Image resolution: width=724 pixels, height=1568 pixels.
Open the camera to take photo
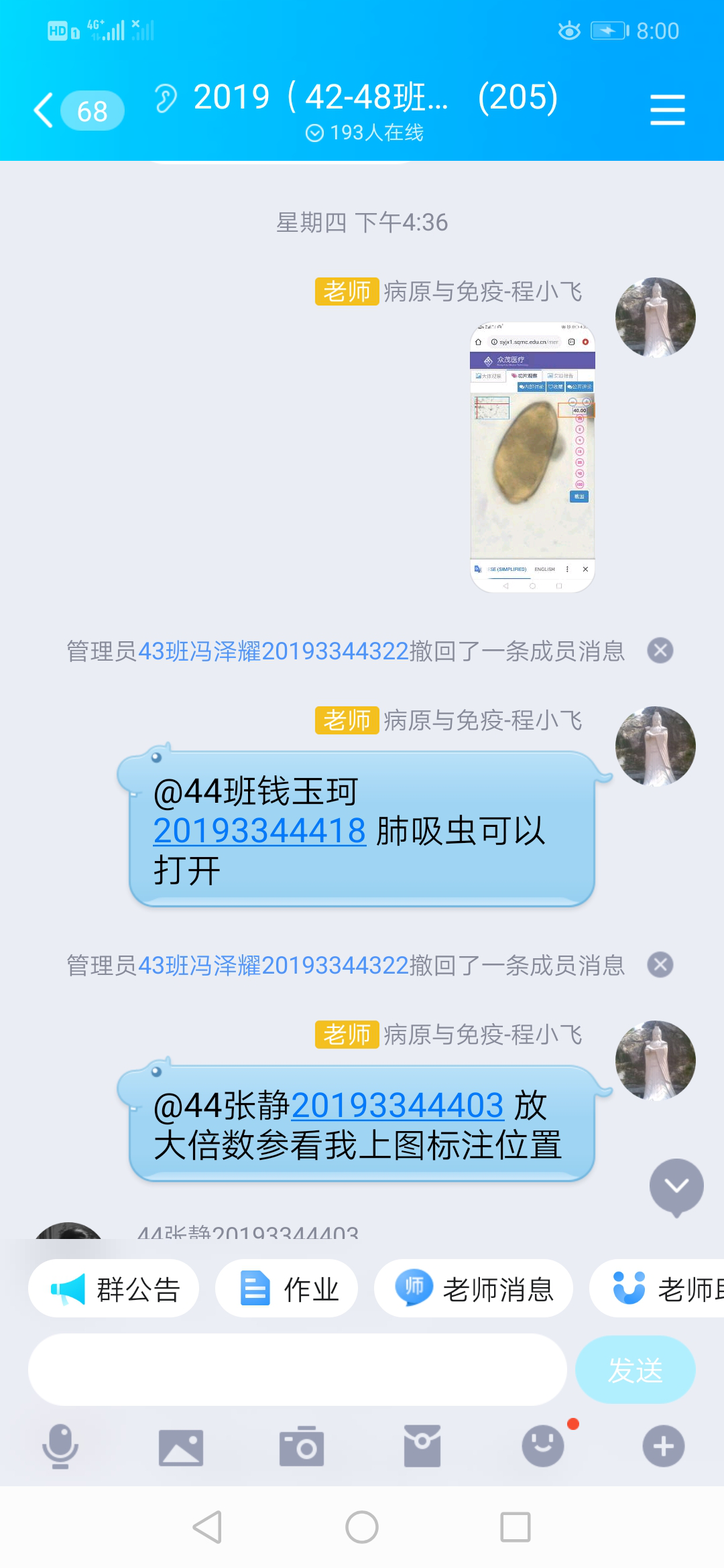coord(302,1447)
